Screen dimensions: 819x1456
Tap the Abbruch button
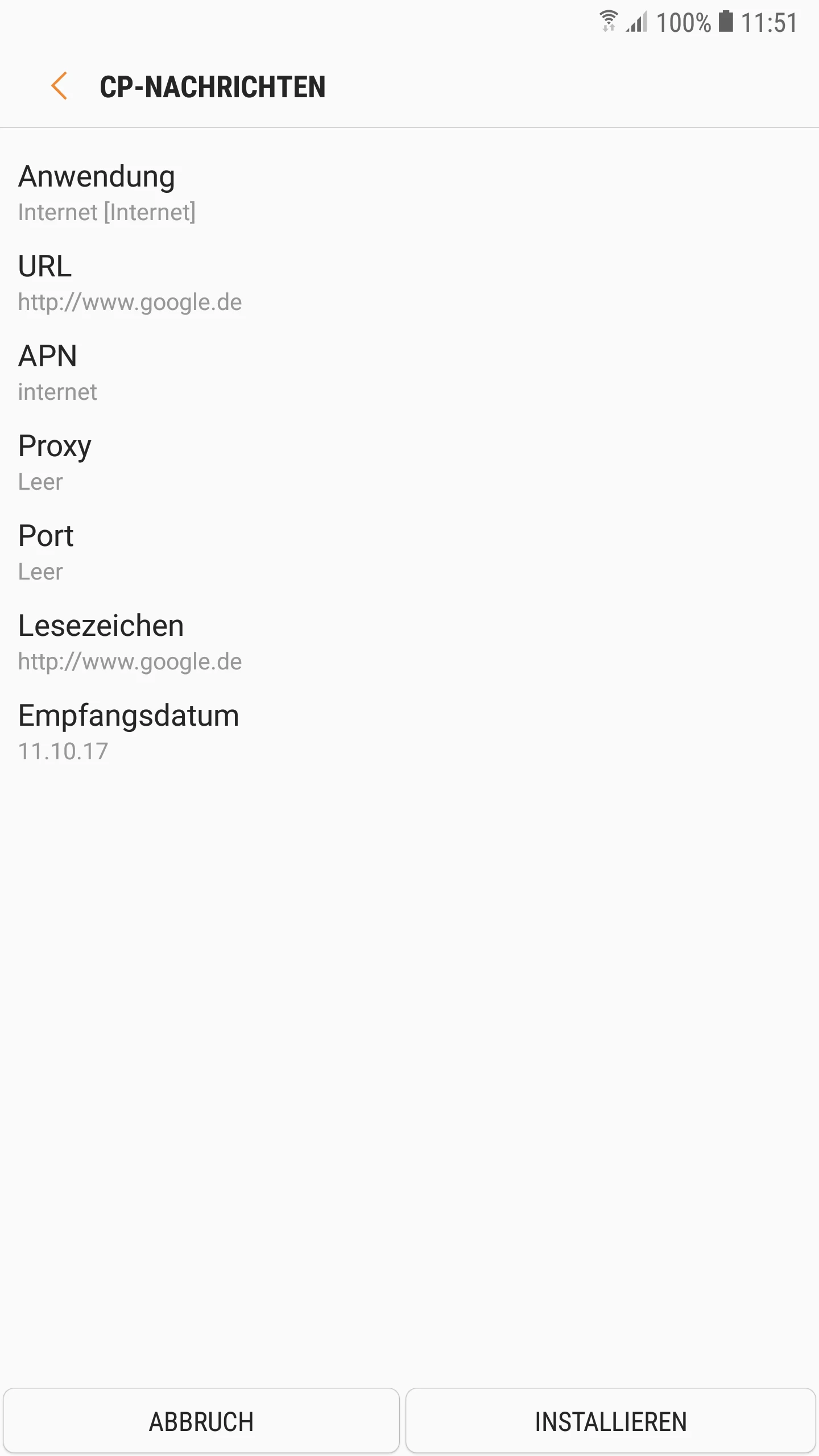coord(201,1421)
